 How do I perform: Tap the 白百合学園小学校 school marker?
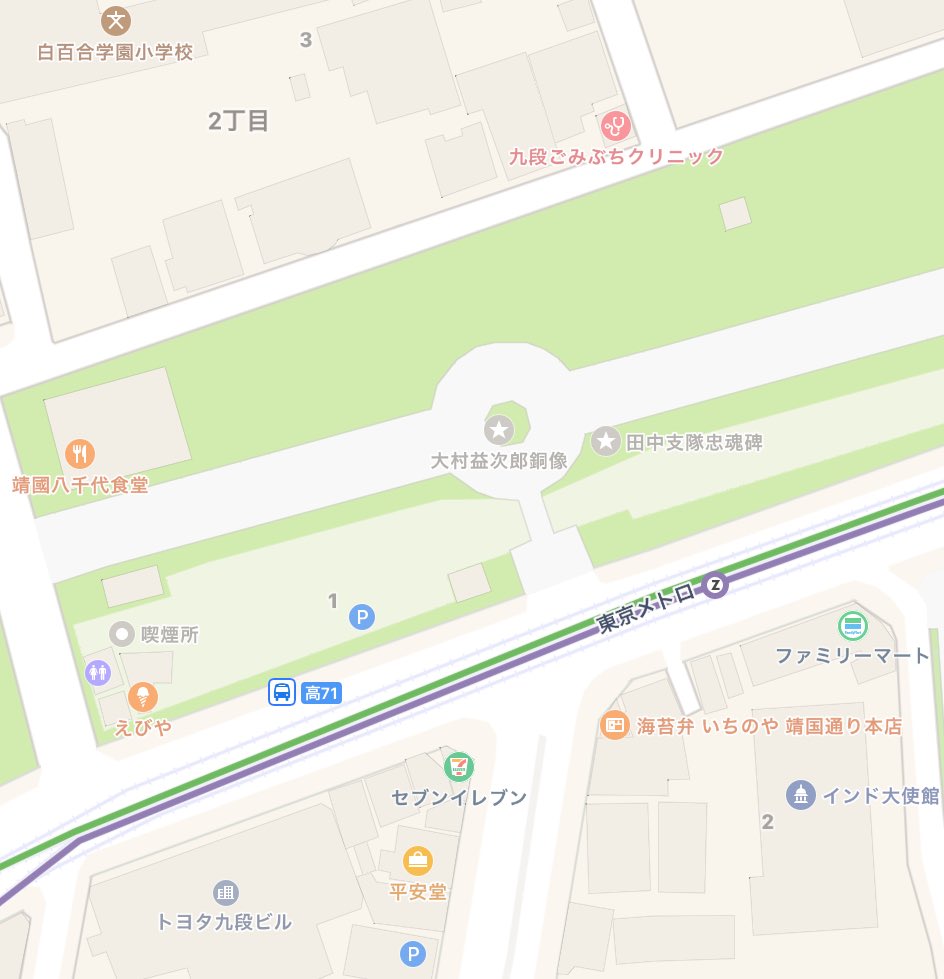coord(117,19)
